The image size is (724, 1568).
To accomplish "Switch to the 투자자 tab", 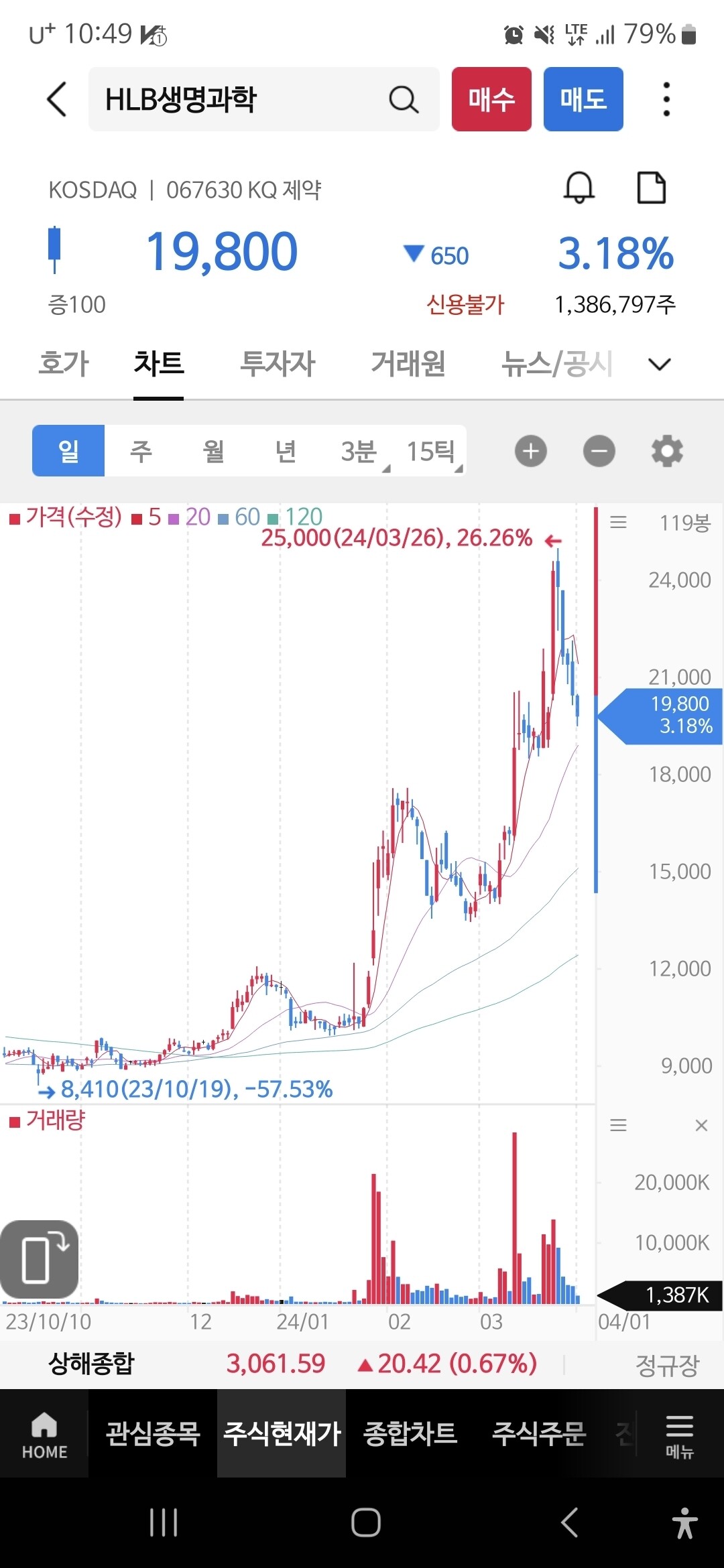I will pos(278,364).
